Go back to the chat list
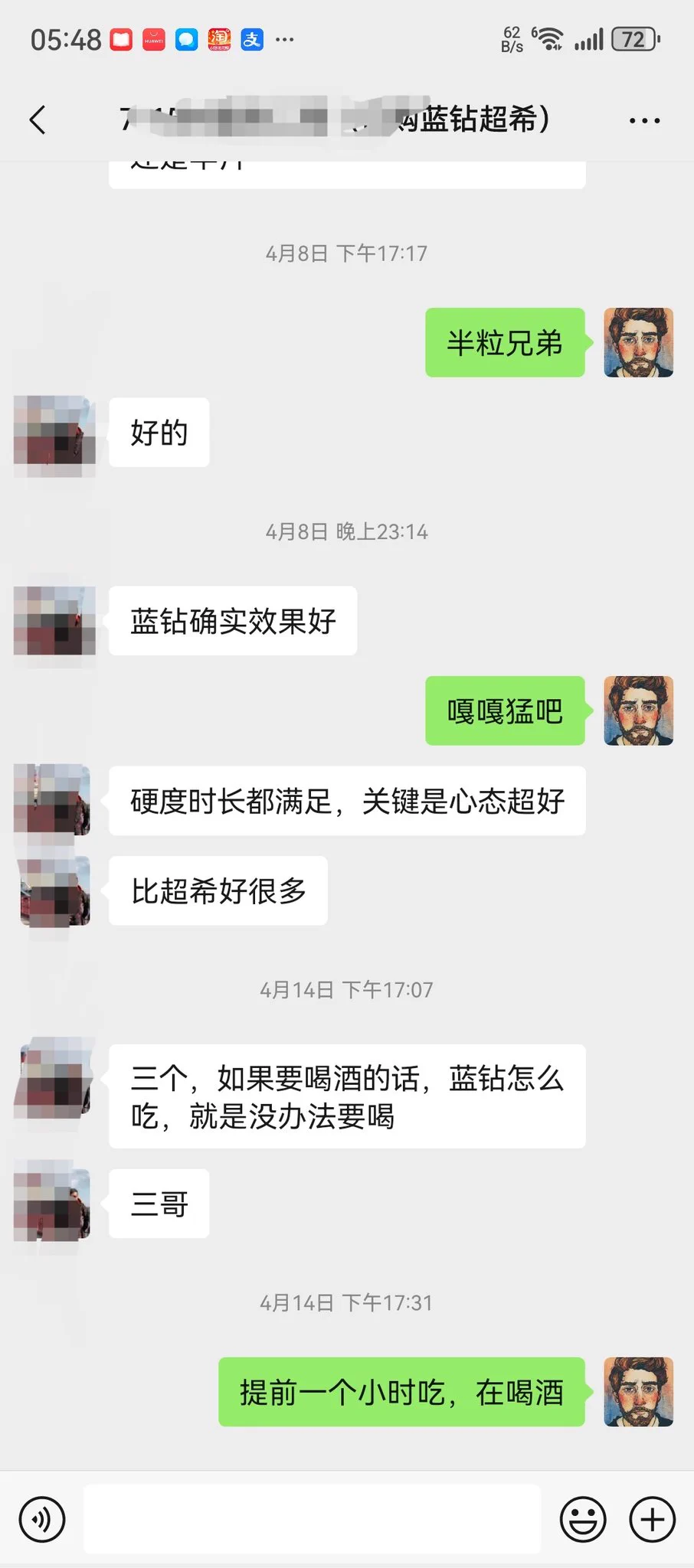The image size is (694, 1568). [x=38, y=119]
